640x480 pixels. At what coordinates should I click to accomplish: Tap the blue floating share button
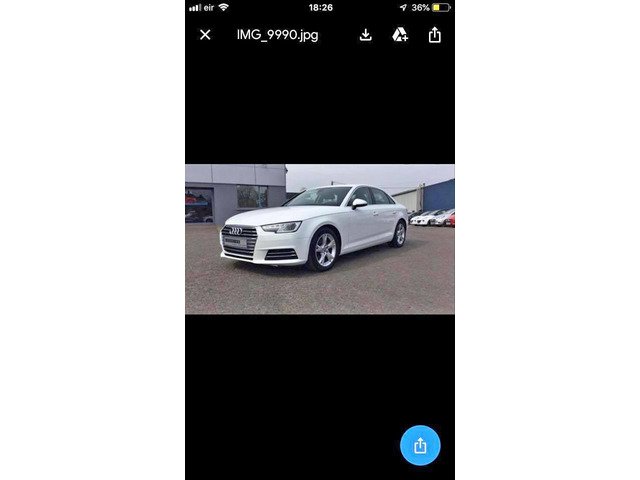420,445
